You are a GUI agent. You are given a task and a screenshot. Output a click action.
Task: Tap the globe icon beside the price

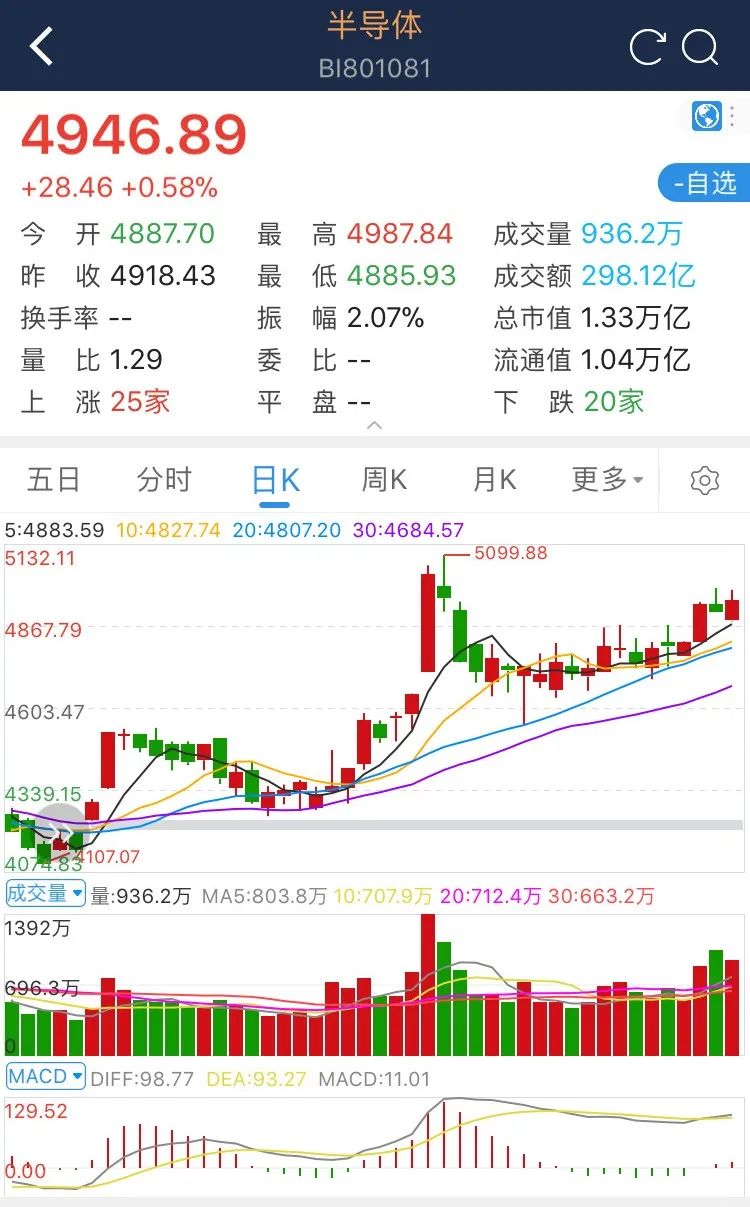pyautogui.click(x=707, y=116)
